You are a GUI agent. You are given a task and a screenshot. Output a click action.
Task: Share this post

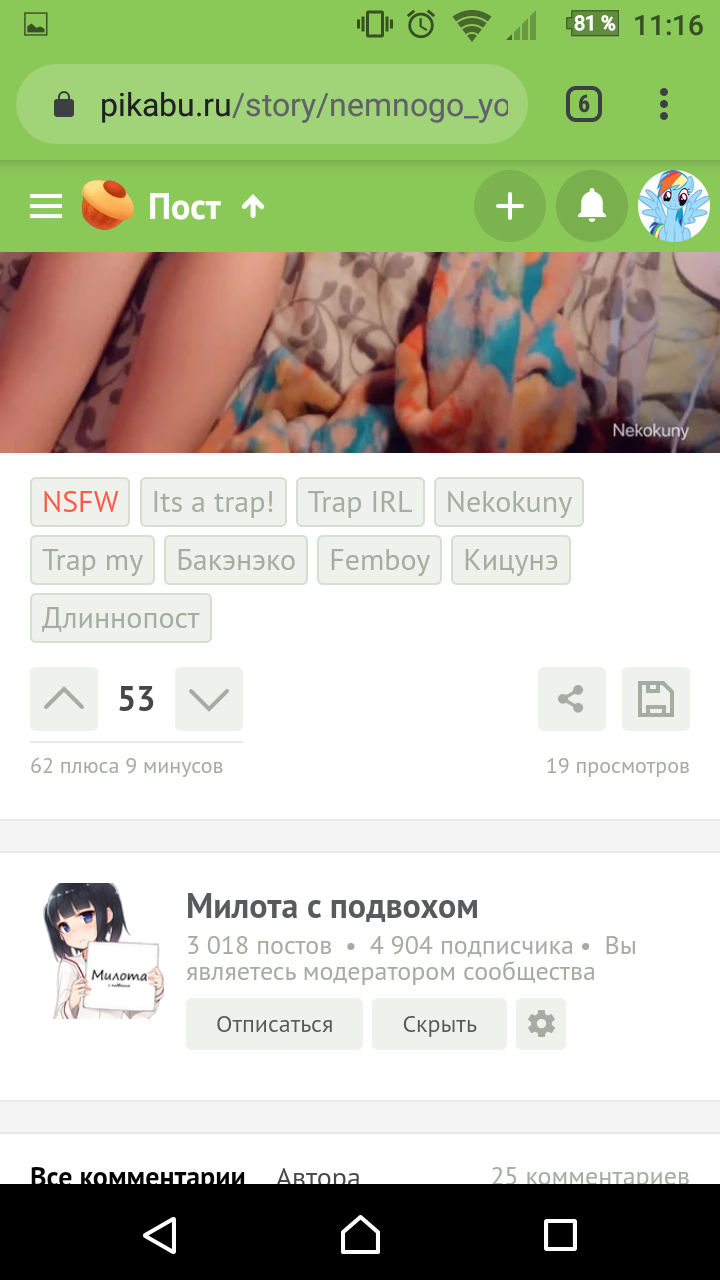pyautogui.click(x=571, y=699)
